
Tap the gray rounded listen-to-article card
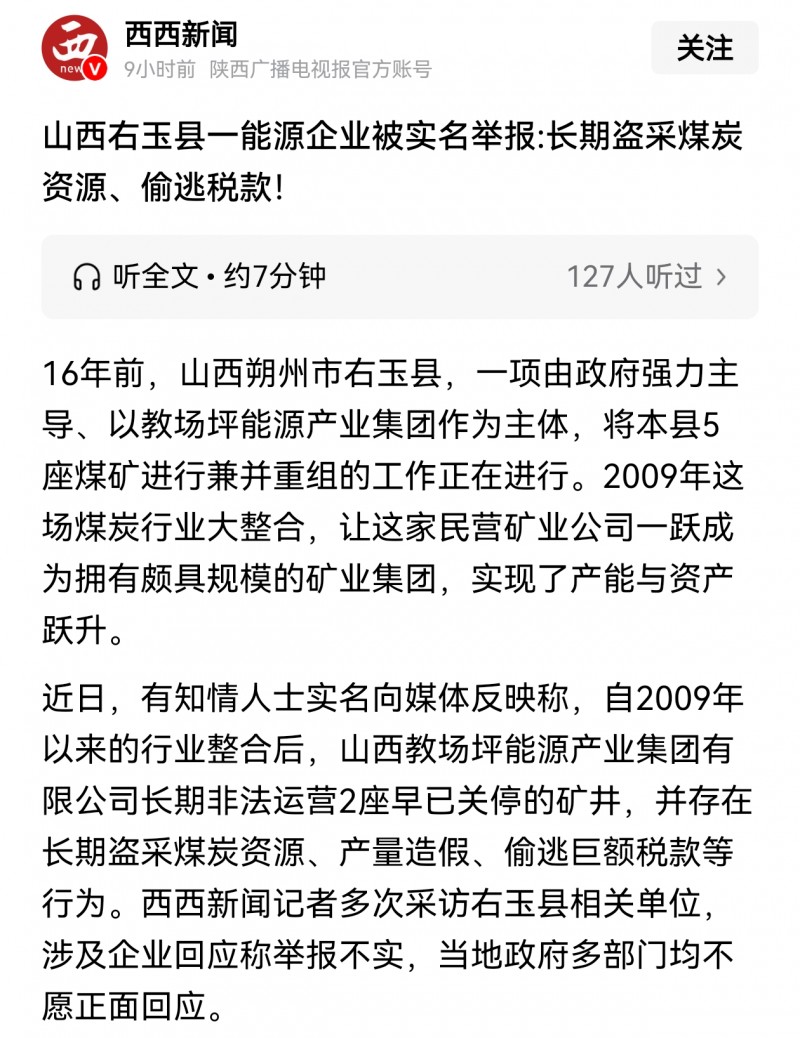400,275
